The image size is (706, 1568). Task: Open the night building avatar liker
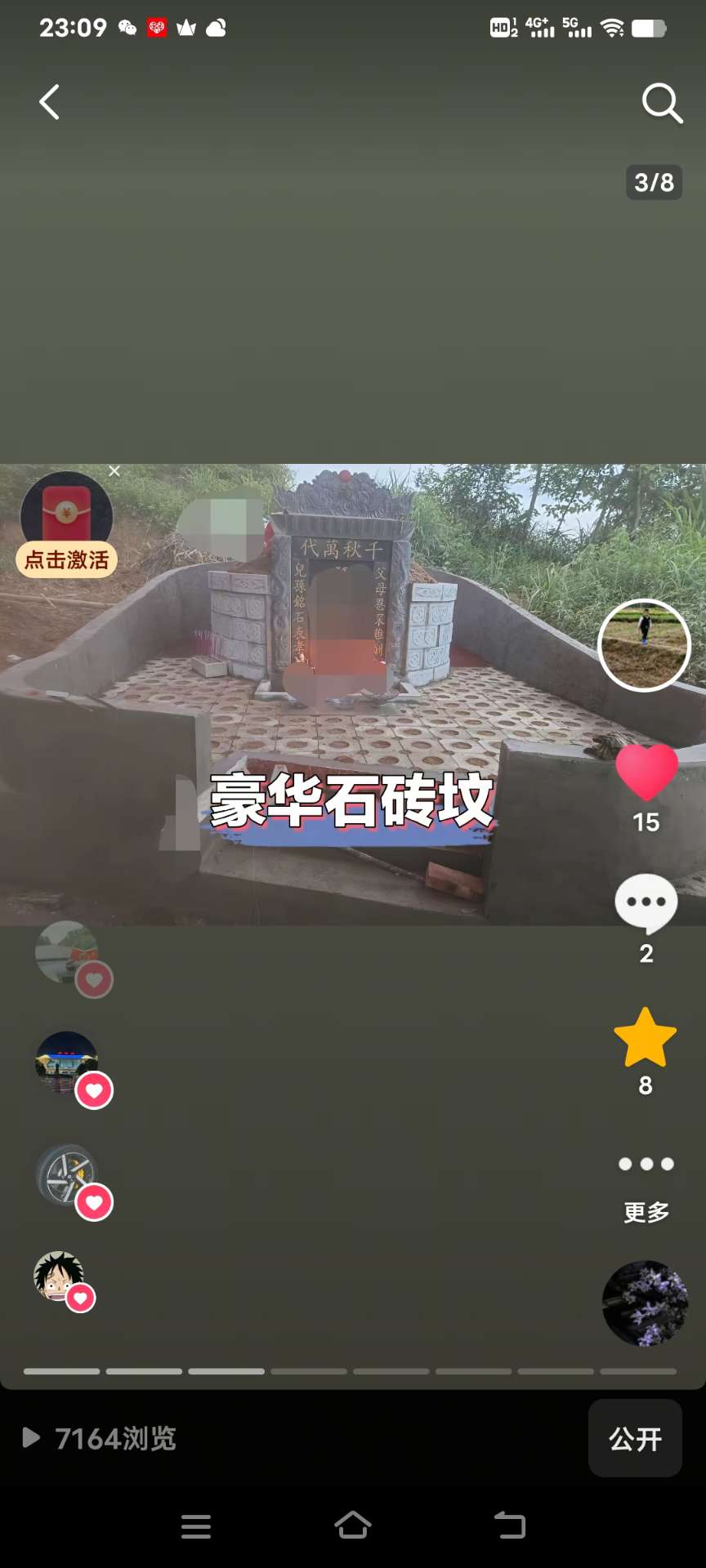(67, 1062)
